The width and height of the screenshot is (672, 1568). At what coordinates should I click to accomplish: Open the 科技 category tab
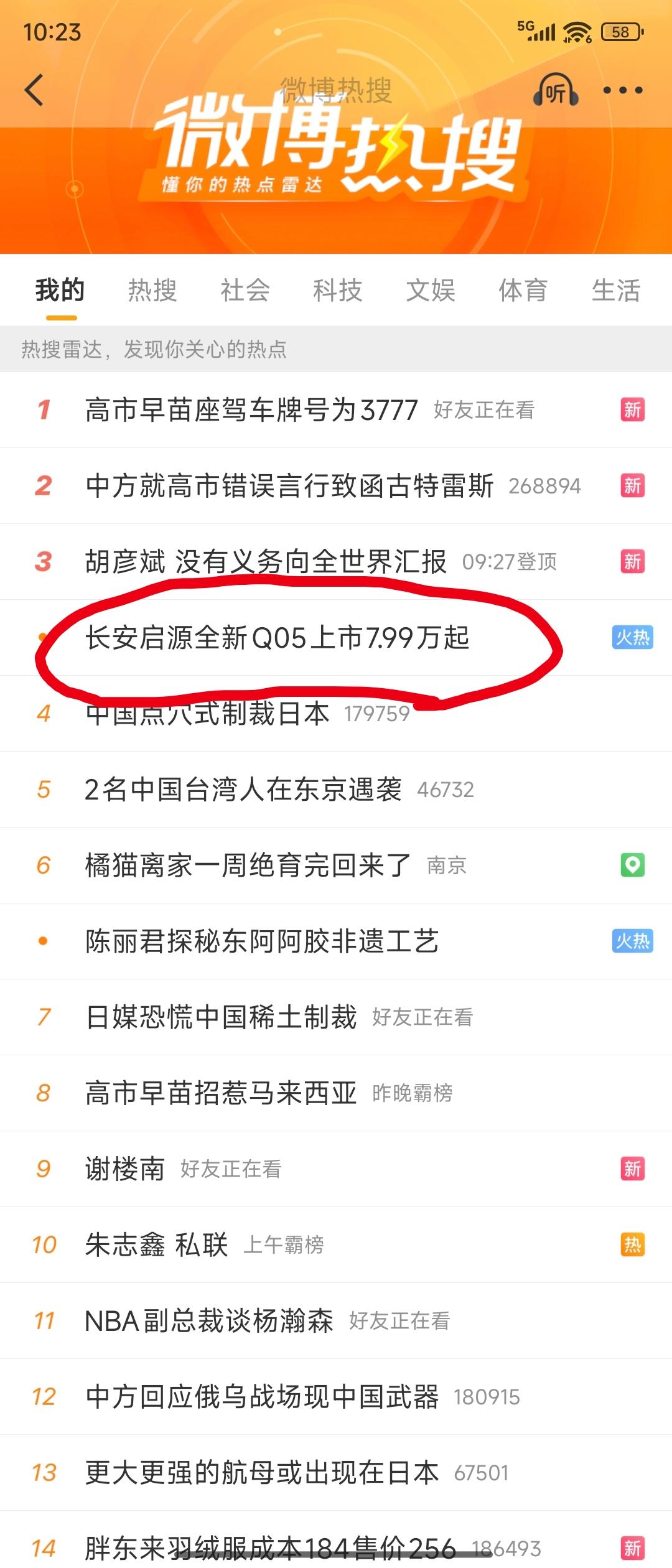[338, 290]
